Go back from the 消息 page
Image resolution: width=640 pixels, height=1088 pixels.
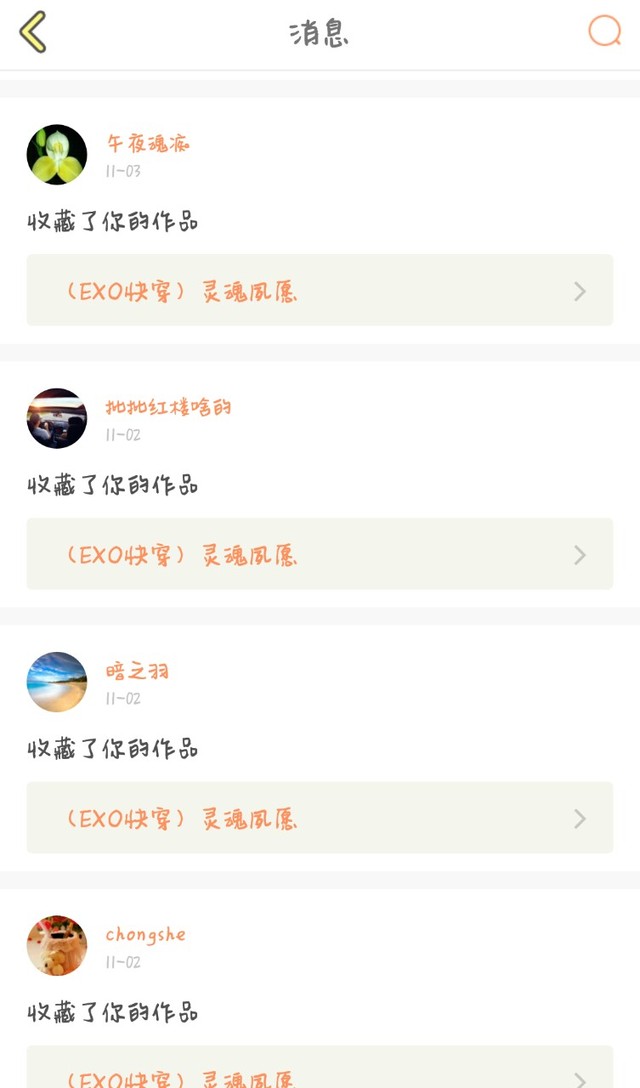coord(33,32)
